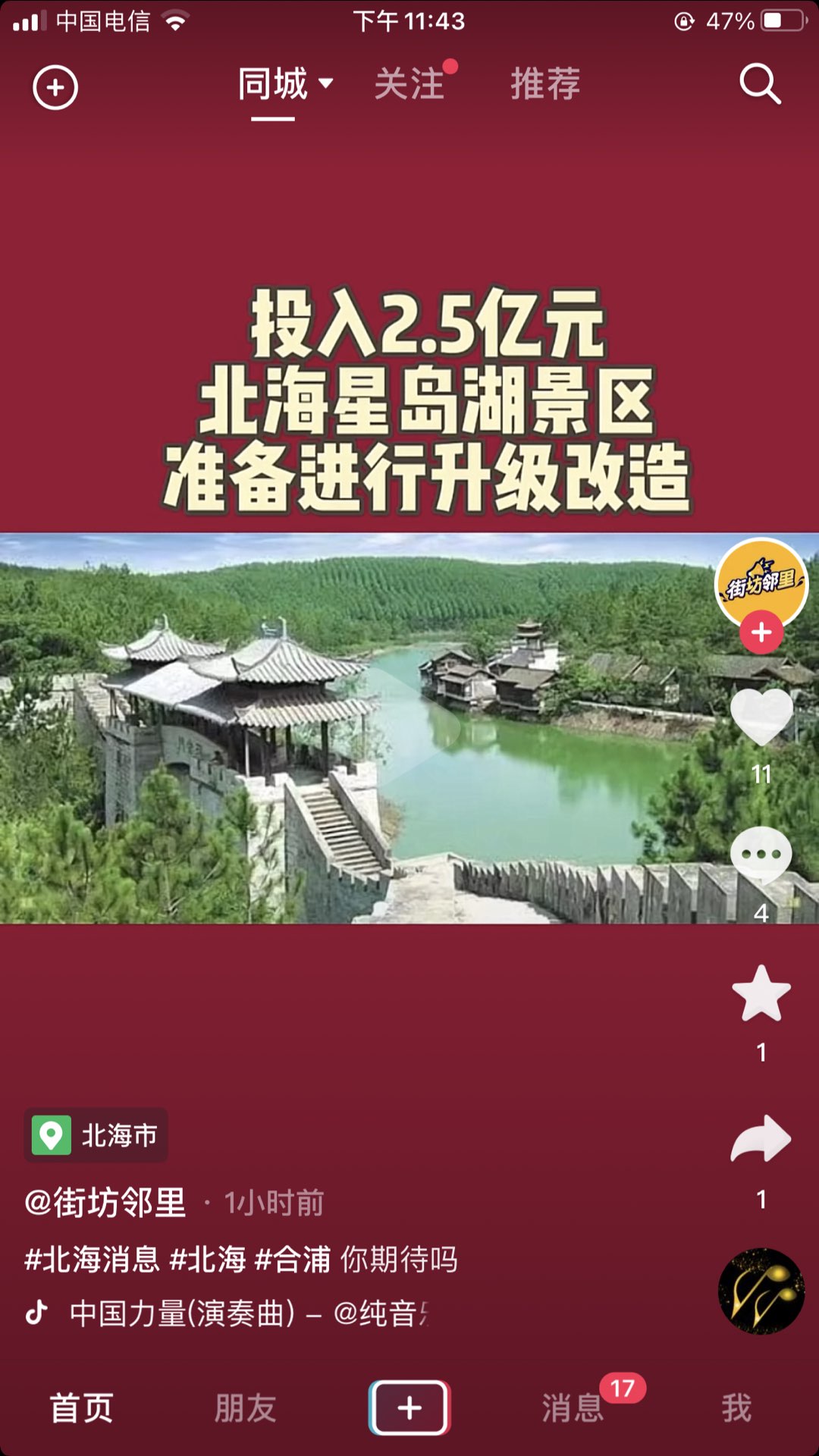
Task: Tap the circled plus icon at top left
Action: (55, 87)
